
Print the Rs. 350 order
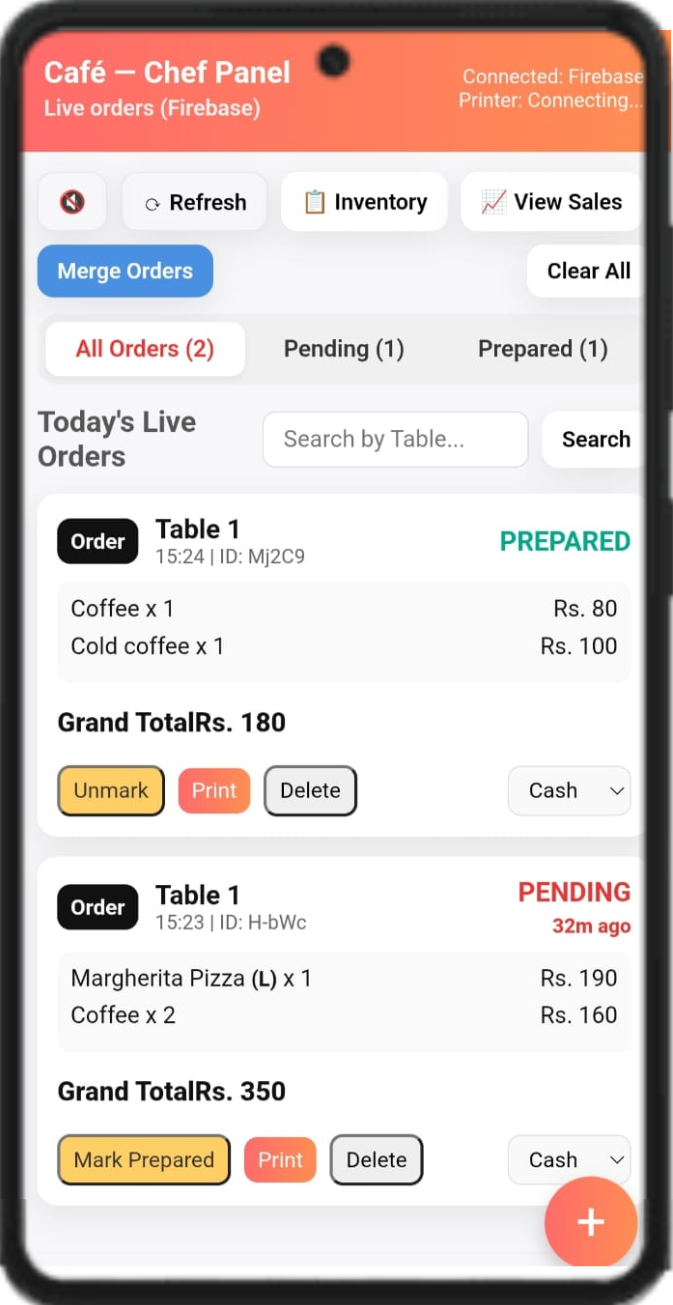tap(280, 1160)
